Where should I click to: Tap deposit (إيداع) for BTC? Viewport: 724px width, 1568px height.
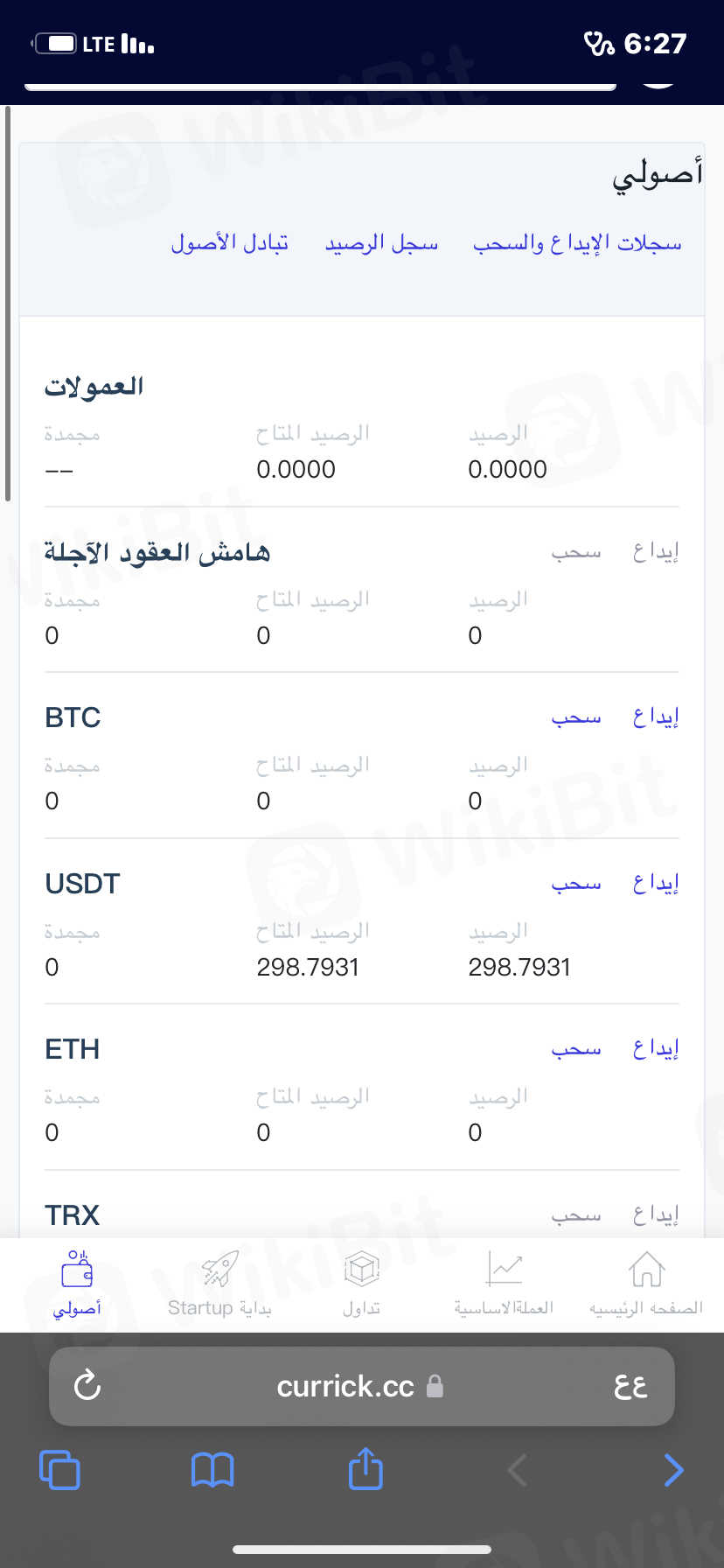tap(656, 717)
